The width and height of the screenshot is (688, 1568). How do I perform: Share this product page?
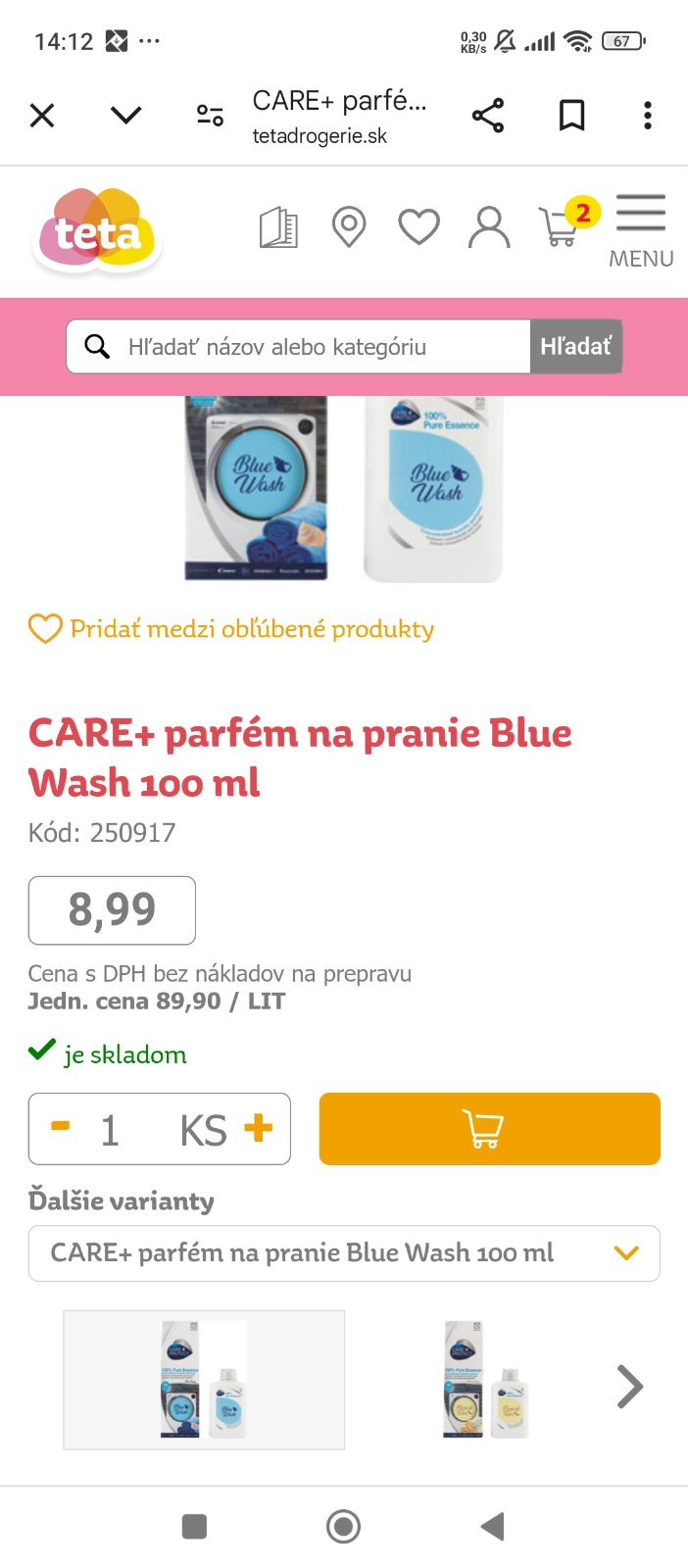488,116
